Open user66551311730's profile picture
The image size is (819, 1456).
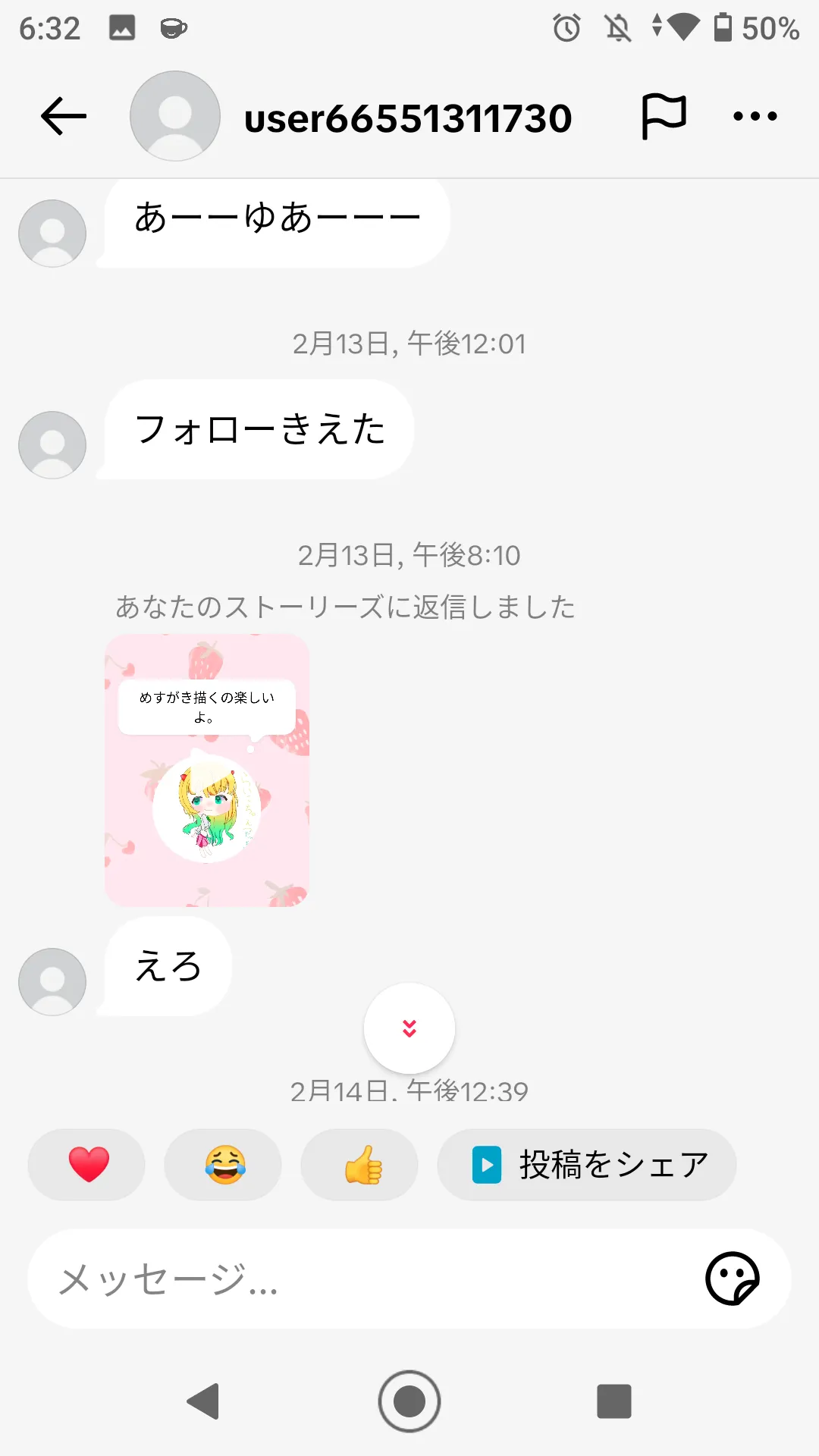pyautogui.click(x=175, y=116)
